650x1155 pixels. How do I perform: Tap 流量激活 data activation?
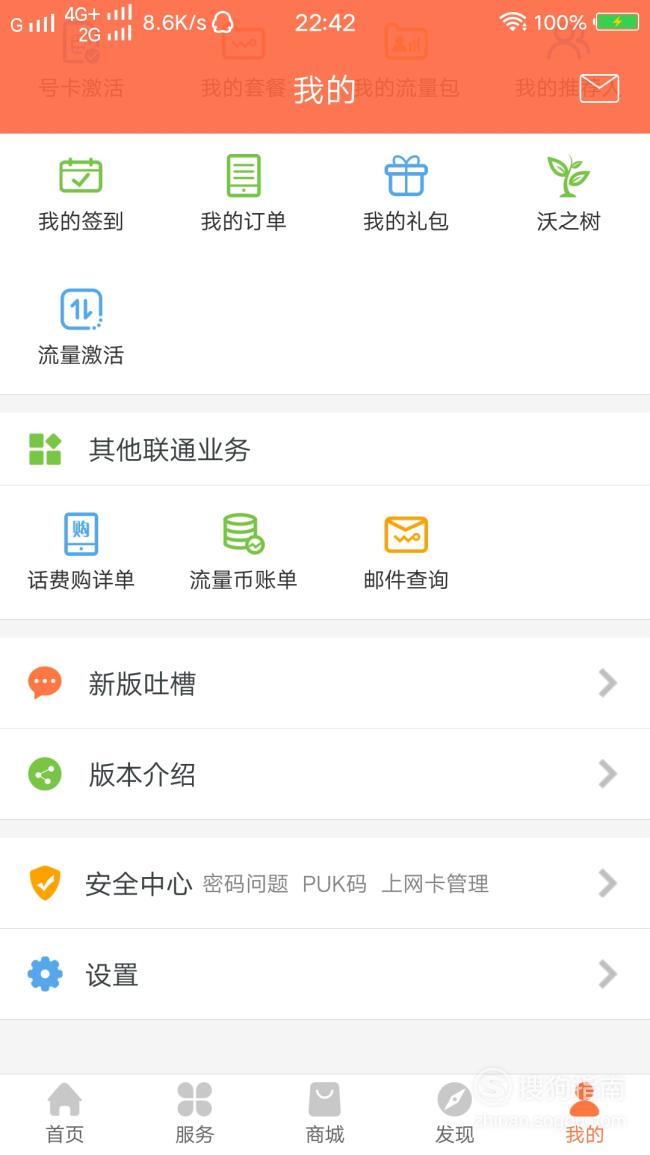[81, 328]
